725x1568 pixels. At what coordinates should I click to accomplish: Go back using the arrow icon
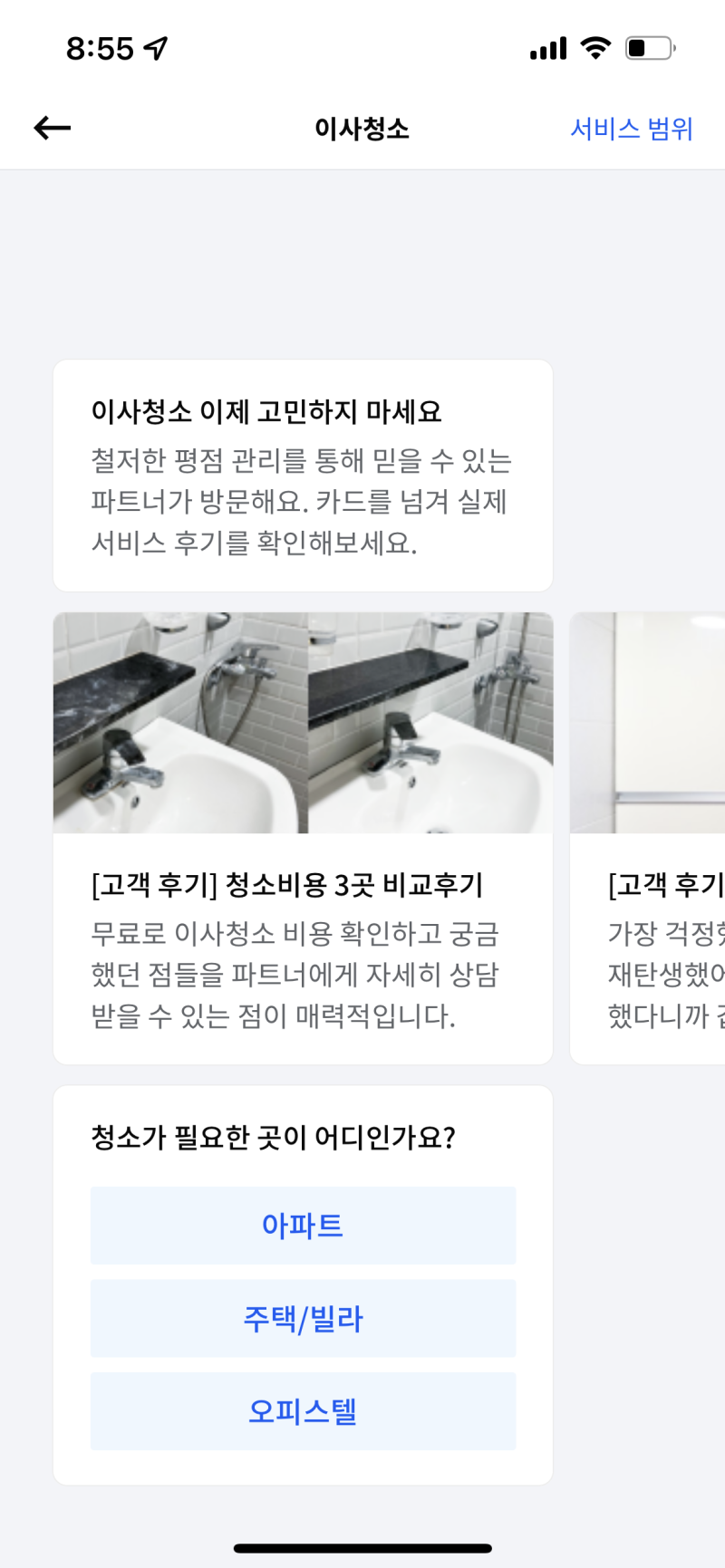pos(53,128)
